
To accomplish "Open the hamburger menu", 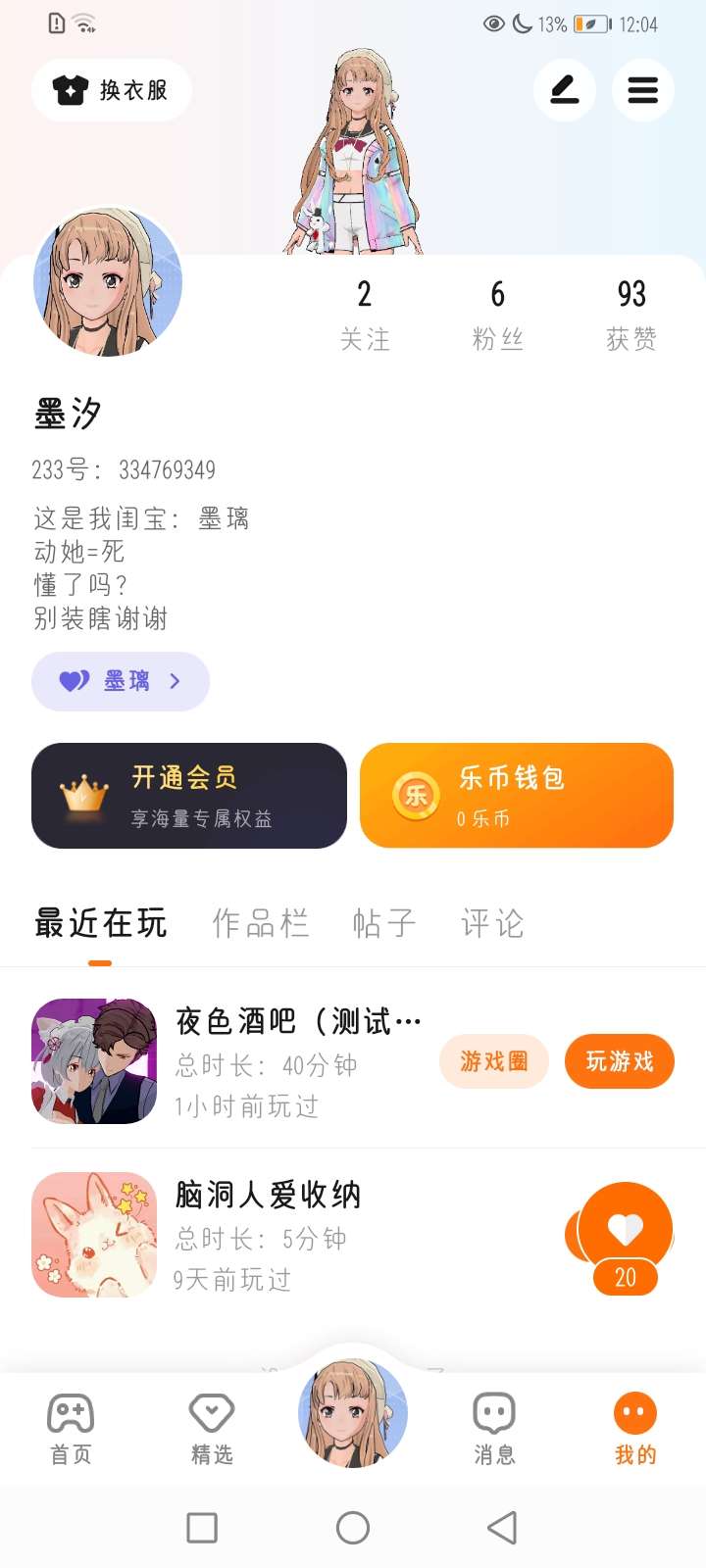I will point(642,90).
